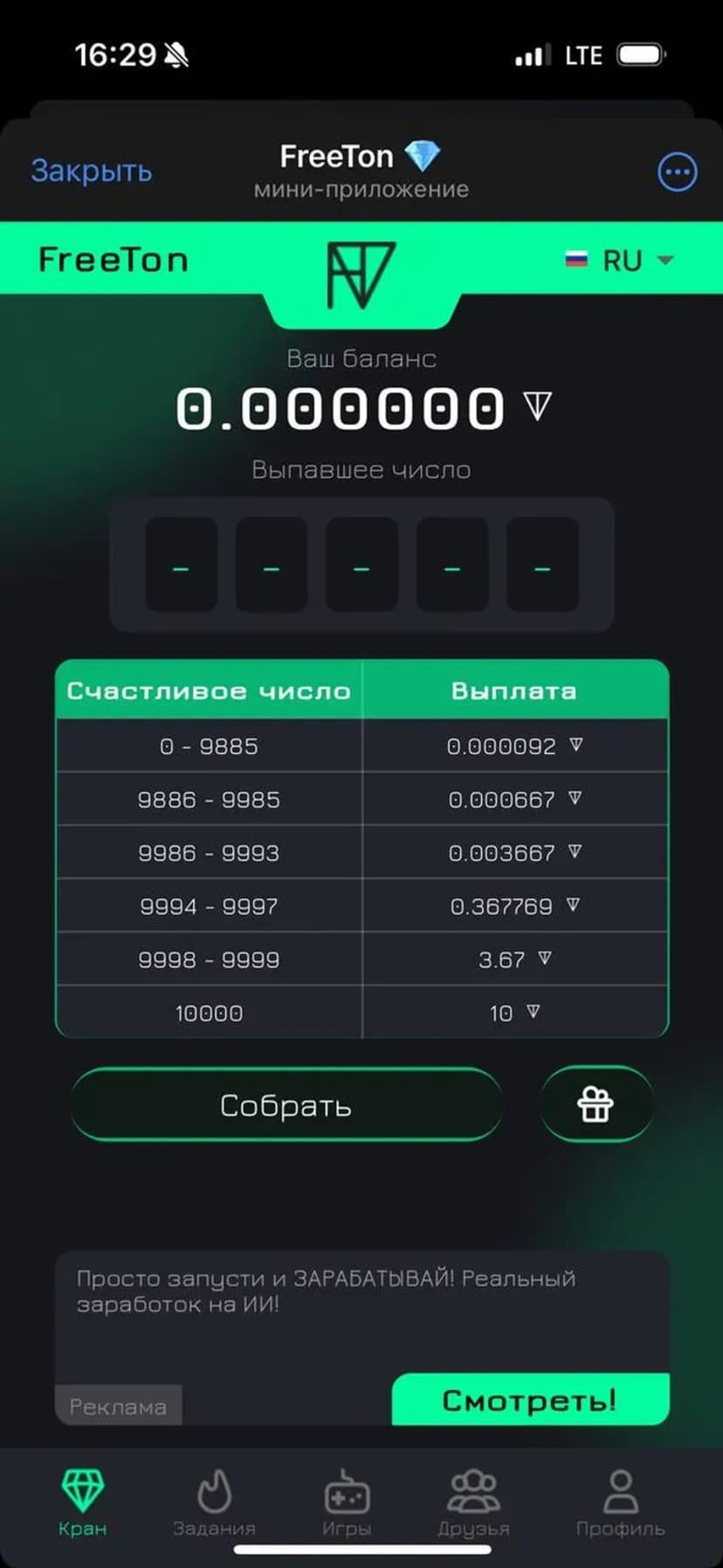
Task: Close the FreeTon mini-app with Закрыть
Action: coord(92,171)
